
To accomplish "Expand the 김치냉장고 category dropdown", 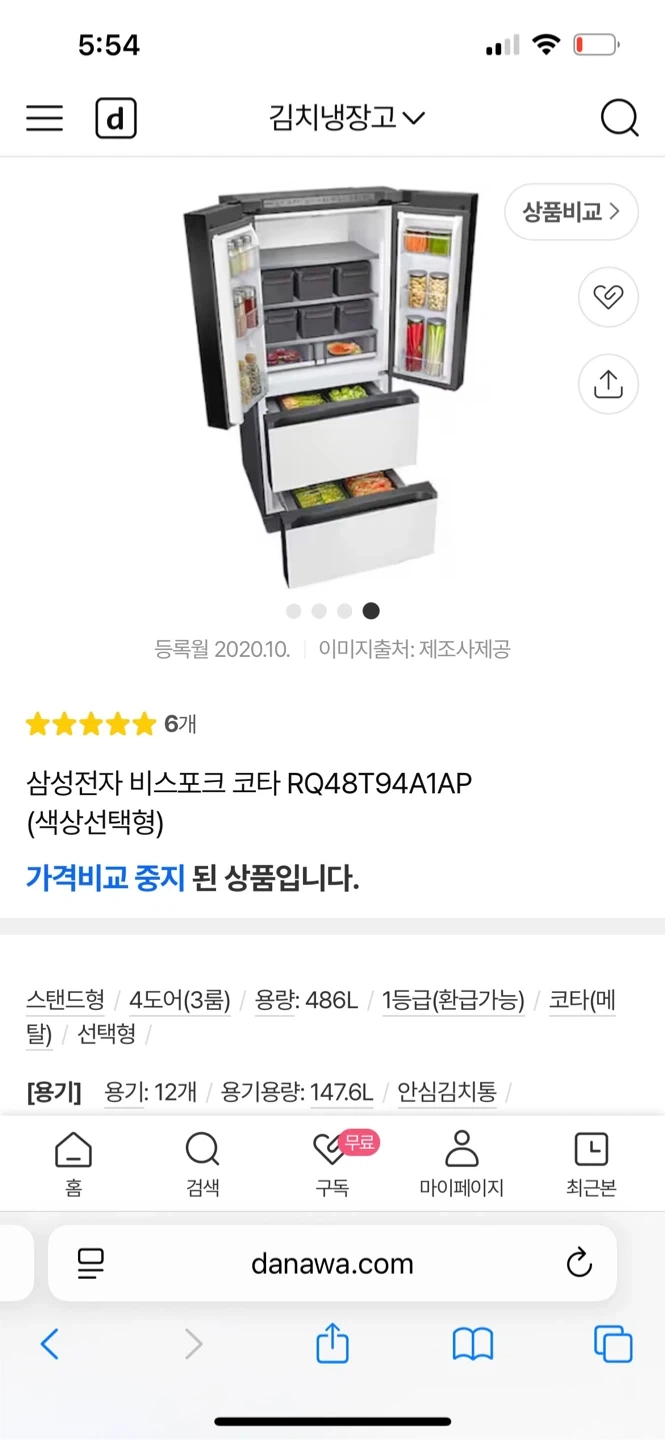I will click(346, 119).
